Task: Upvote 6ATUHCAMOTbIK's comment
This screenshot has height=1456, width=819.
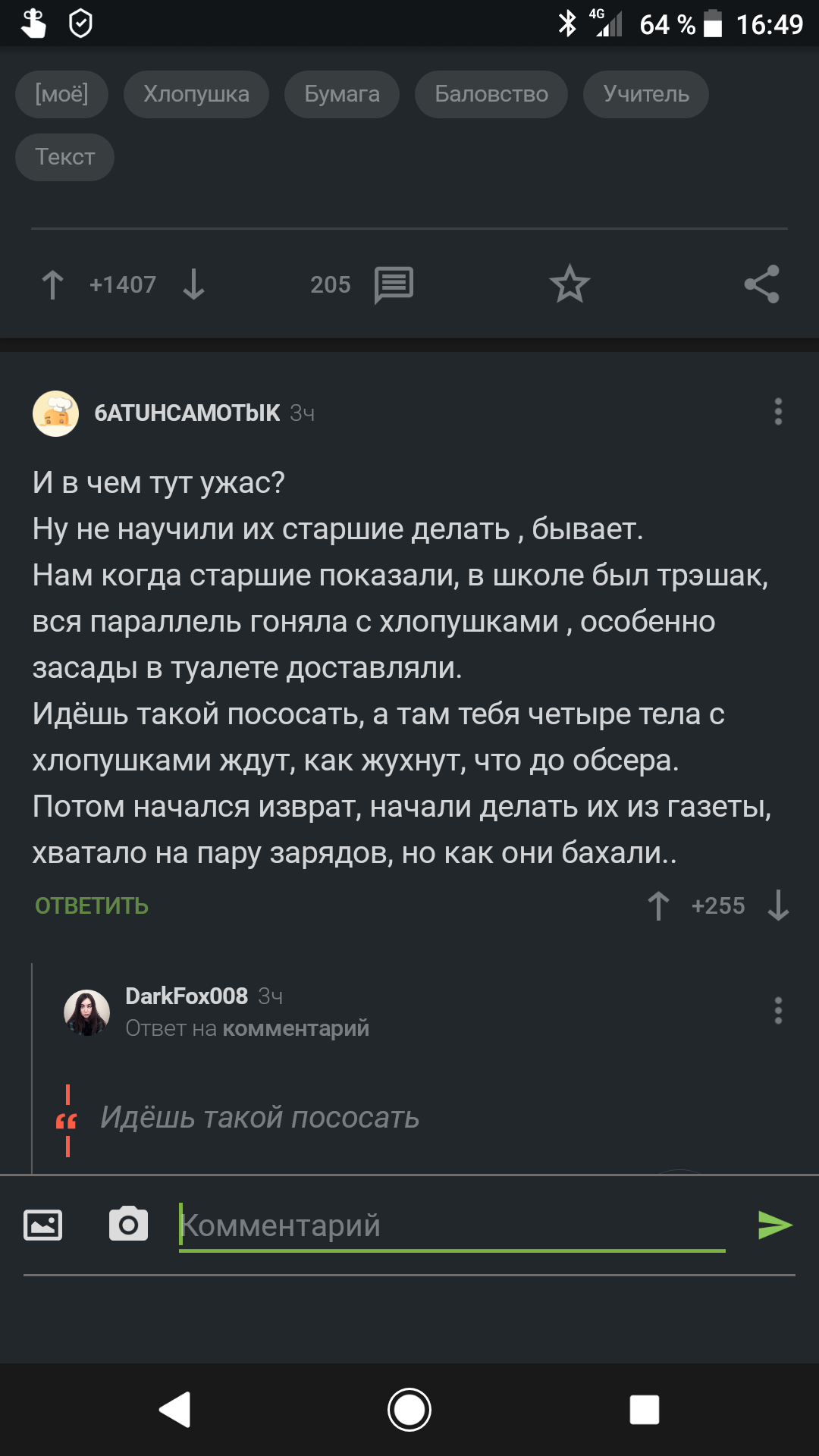Action: tap(658, 905)
